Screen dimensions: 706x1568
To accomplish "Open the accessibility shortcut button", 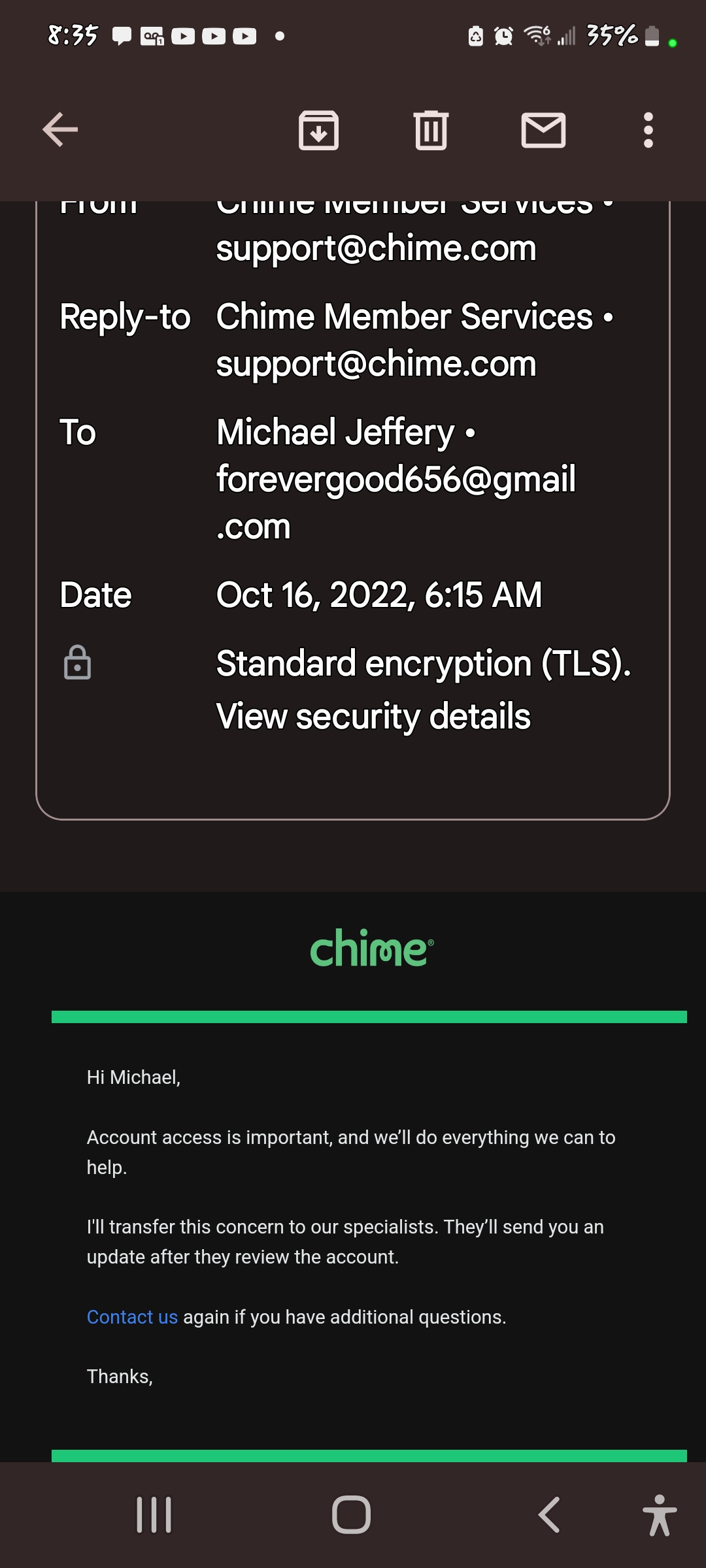I will point(659,1514).
